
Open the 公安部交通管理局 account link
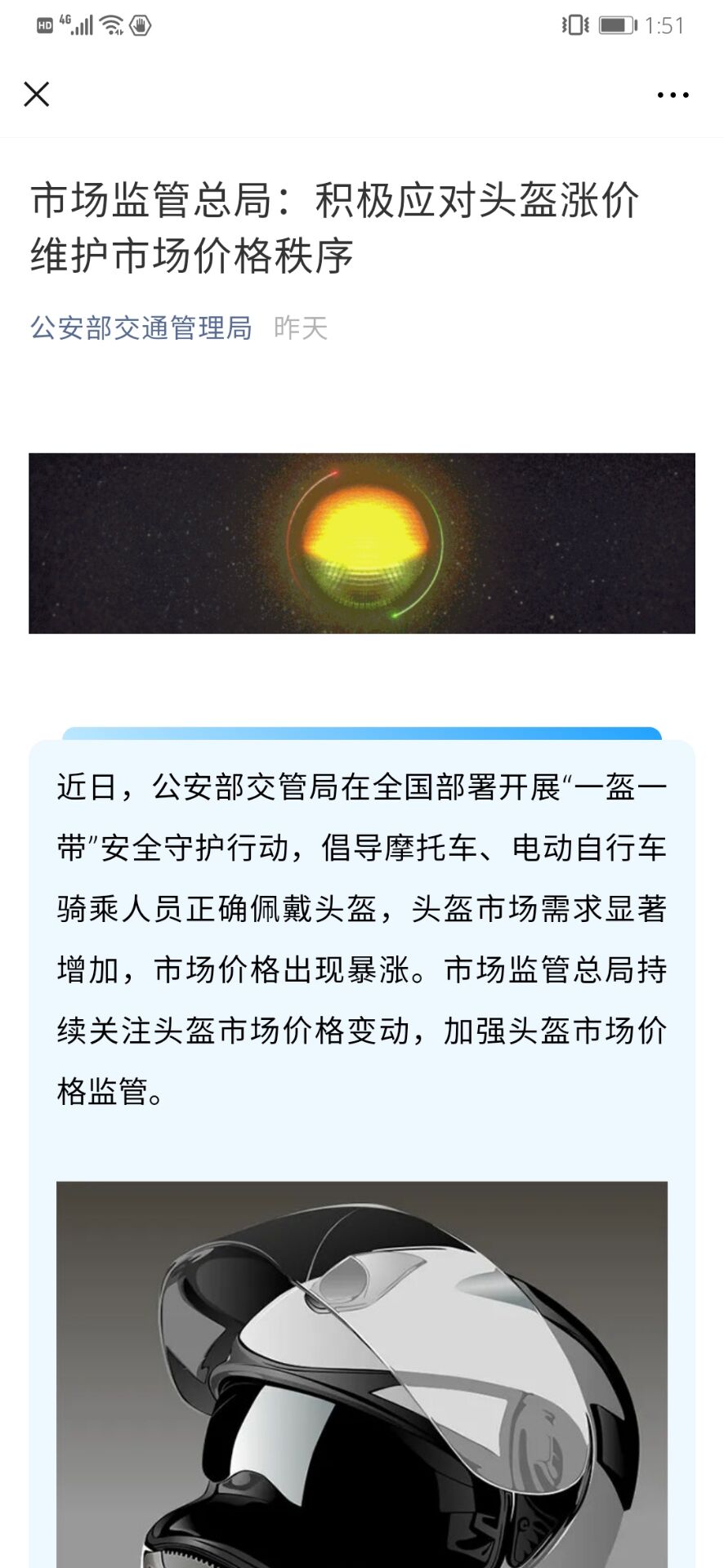point(141,328)
